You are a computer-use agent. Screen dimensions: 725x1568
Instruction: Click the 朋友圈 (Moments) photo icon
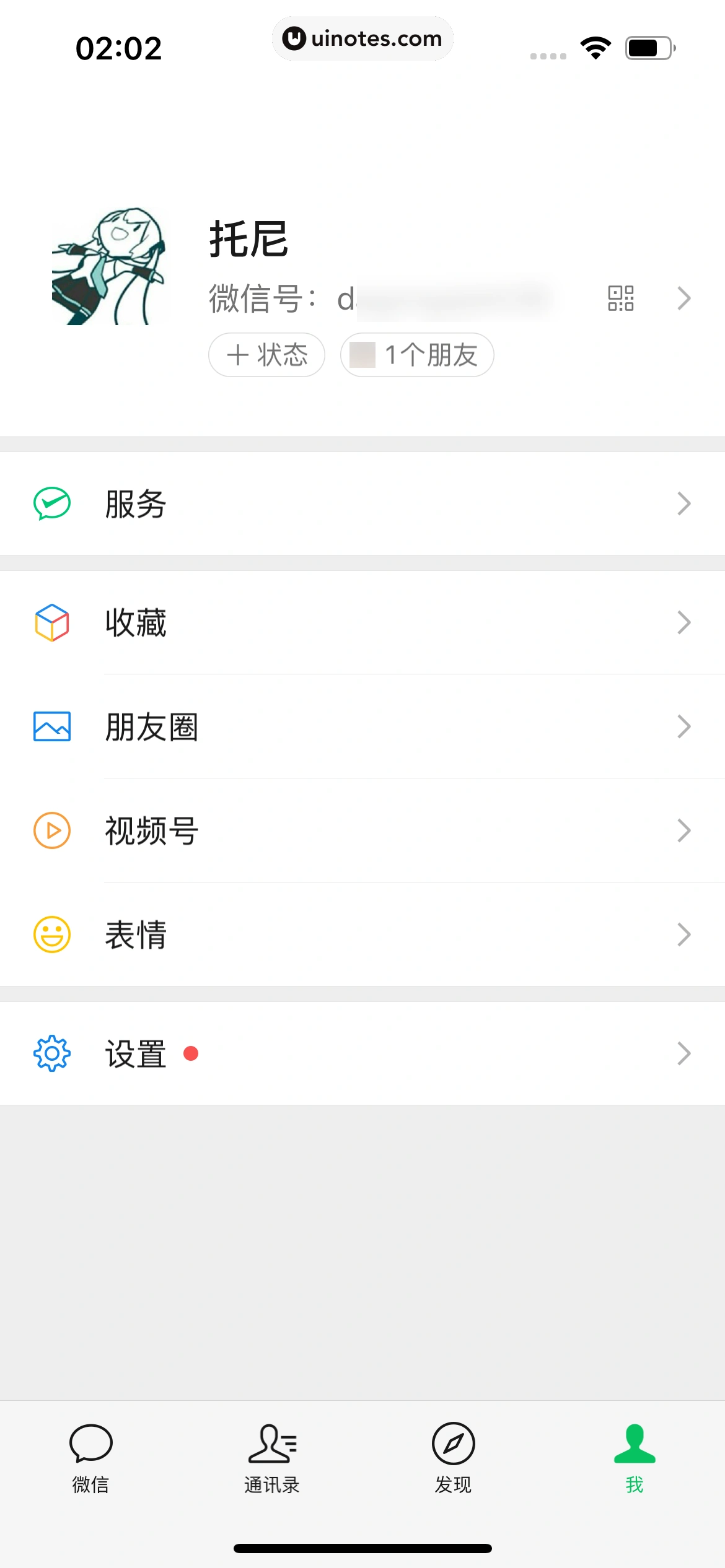[x=53, y=727]
